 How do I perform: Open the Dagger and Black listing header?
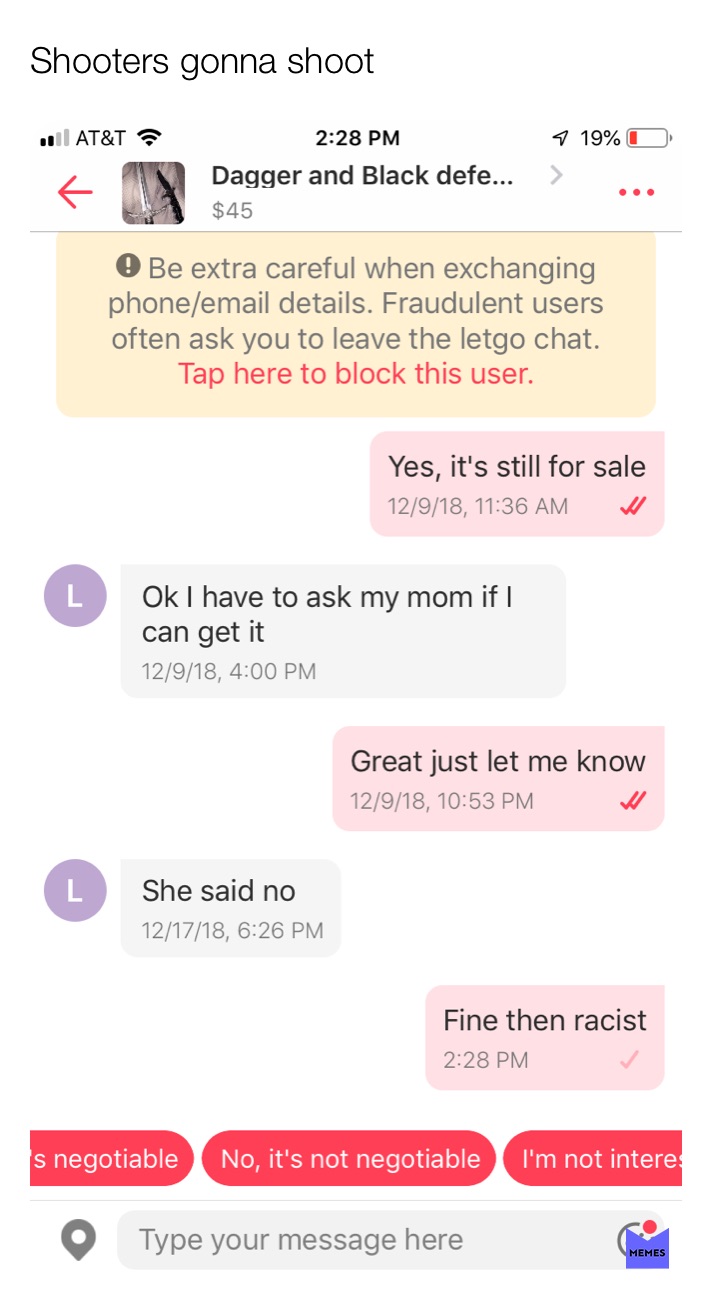pyautogui.click(x=361, y=191)
